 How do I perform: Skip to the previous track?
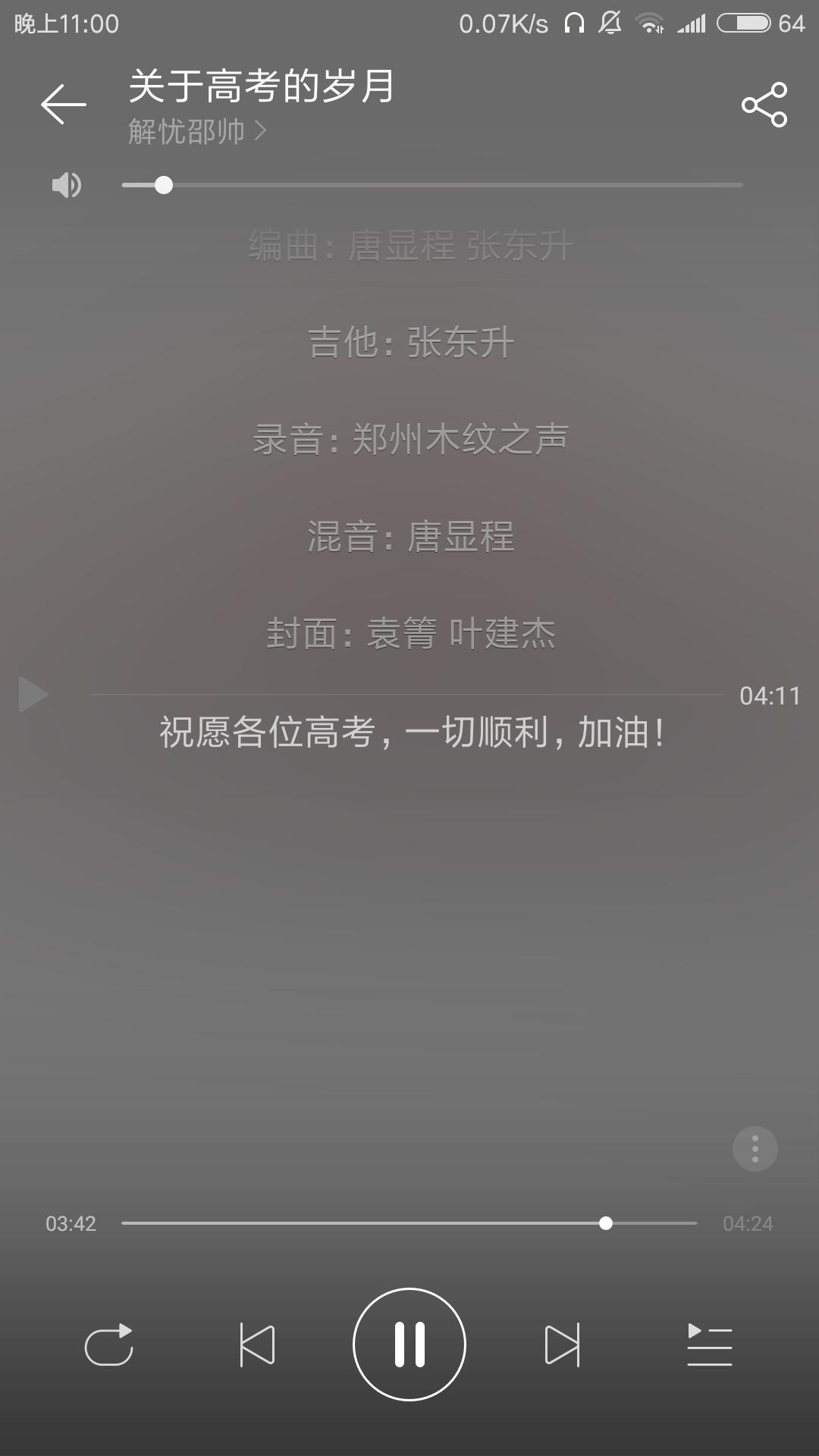(257, 1345)
